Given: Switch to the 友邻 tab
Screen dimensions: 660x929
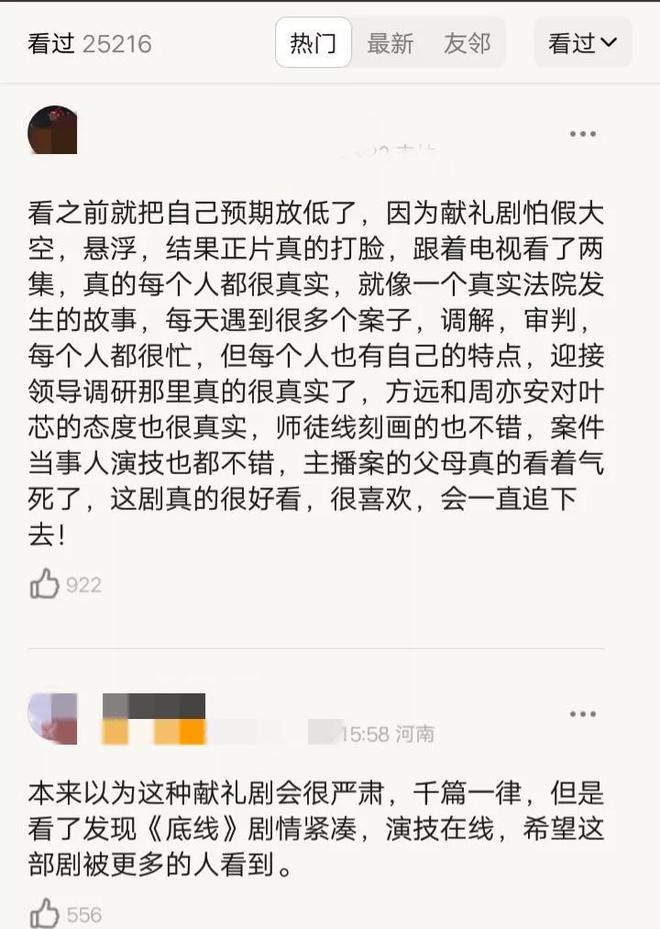Looking at the screenshot, I should tap(467, 43).
